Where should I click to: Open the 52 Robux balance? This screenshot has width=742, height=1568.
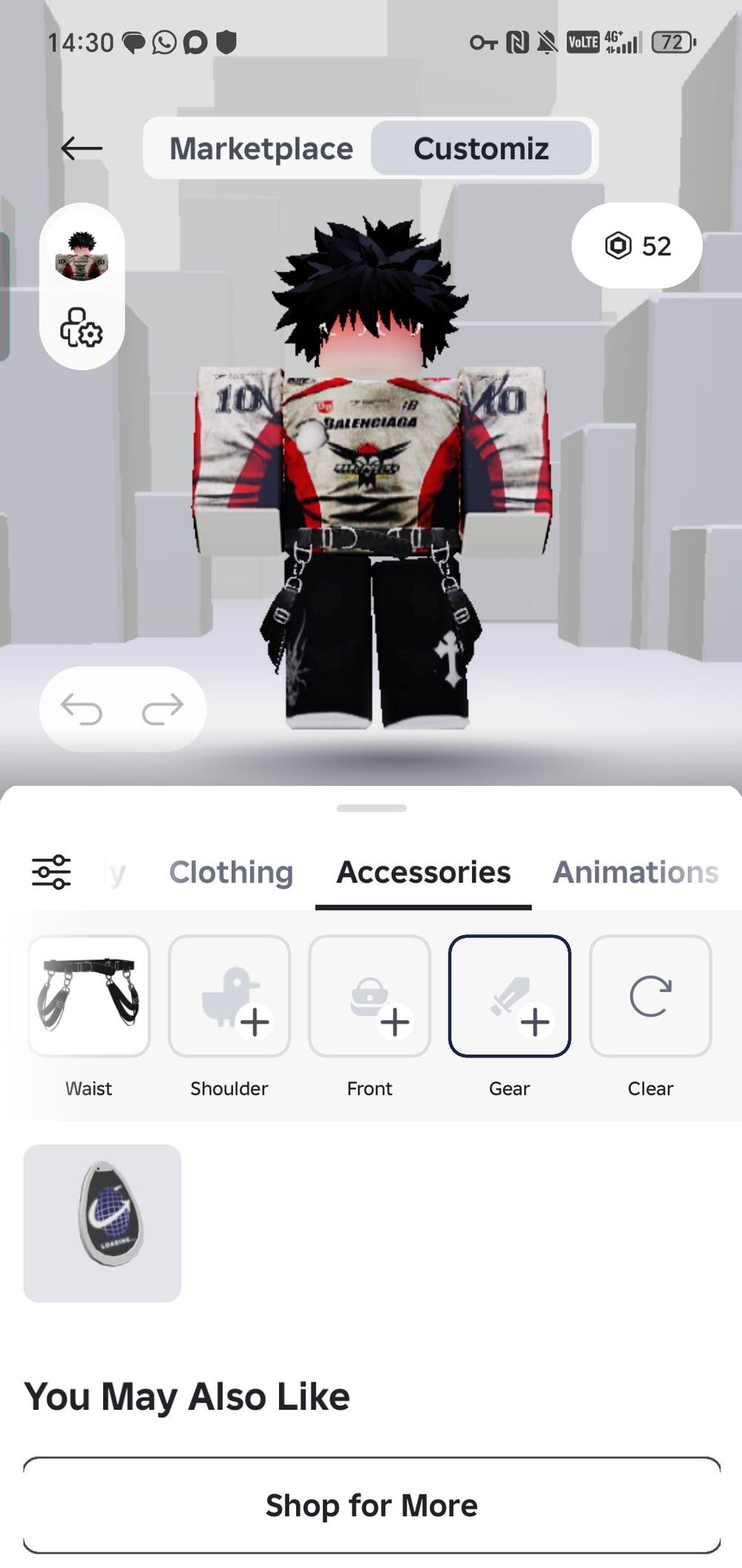(x=637, y=246)
